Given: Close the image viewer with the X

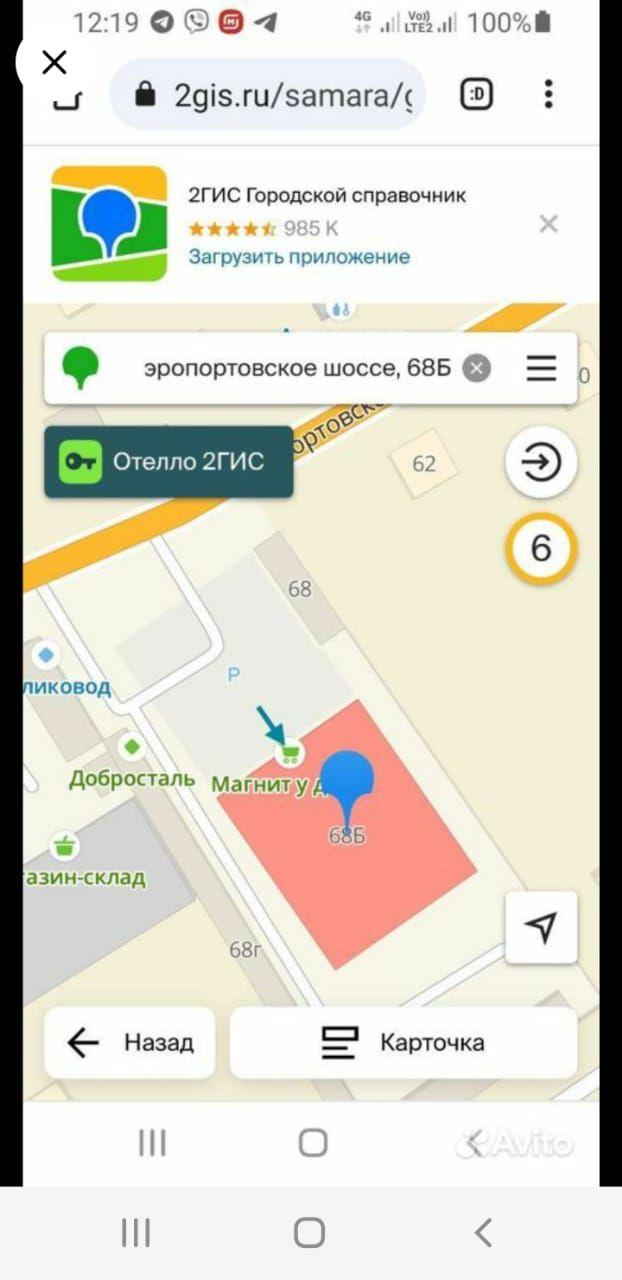Looking at the screenshot, I should (54, 63).
